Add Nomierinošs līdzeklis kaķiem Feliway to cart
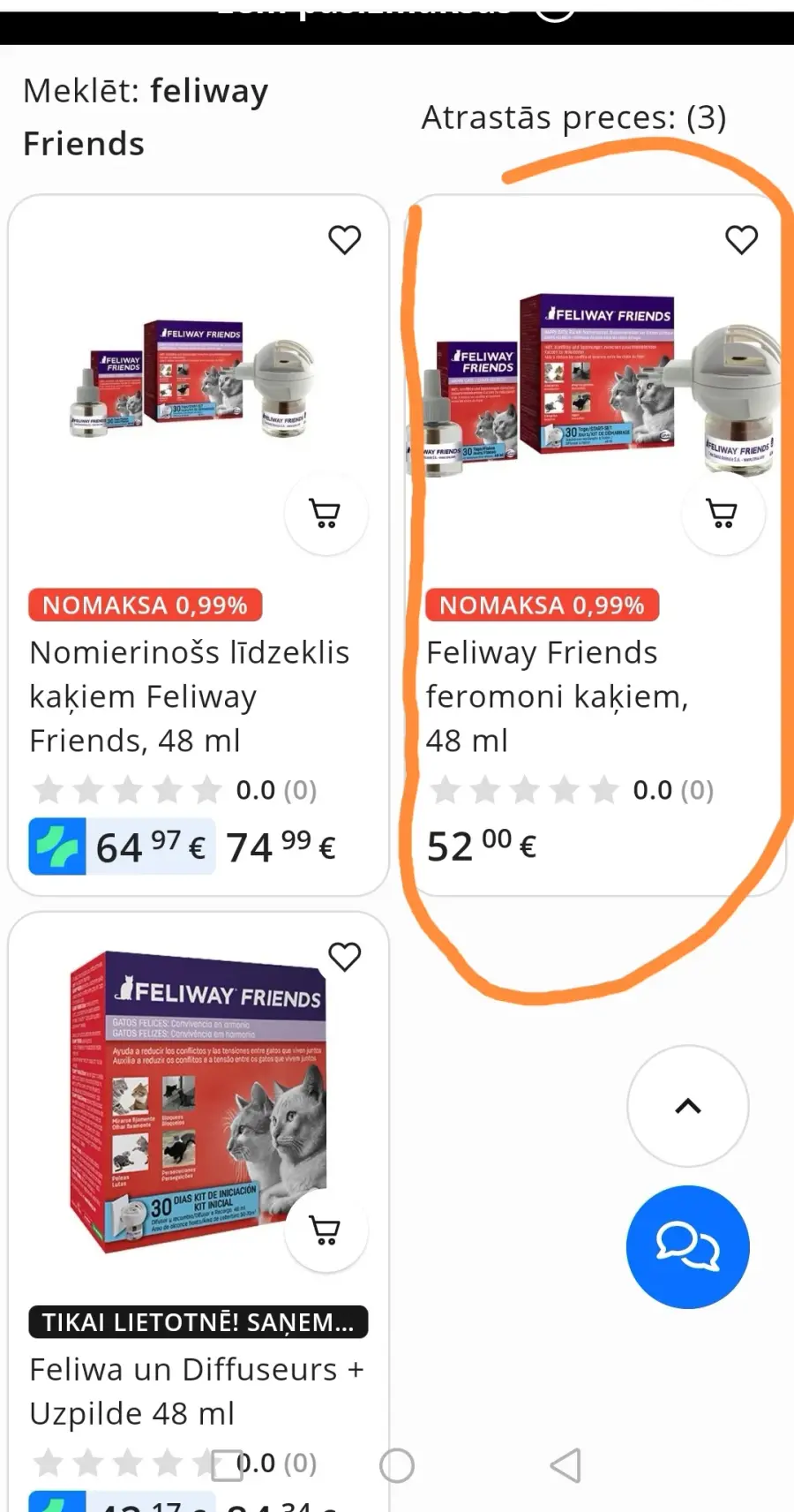Image resolution: width=794 pixels, height=1512 pixels. click(x=326, y=513)
